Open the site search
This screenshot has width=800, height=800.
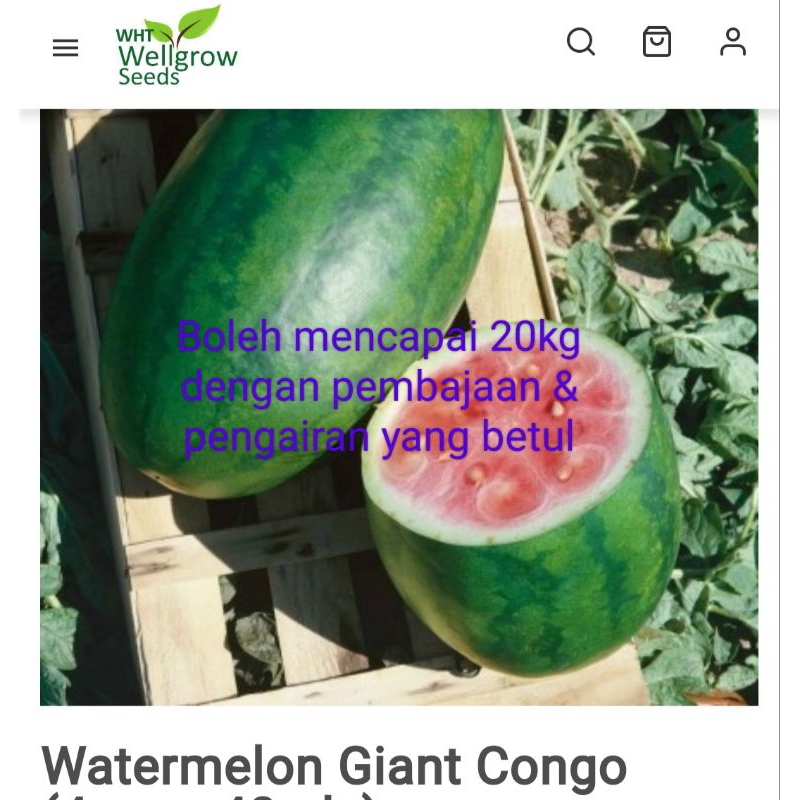580,42
